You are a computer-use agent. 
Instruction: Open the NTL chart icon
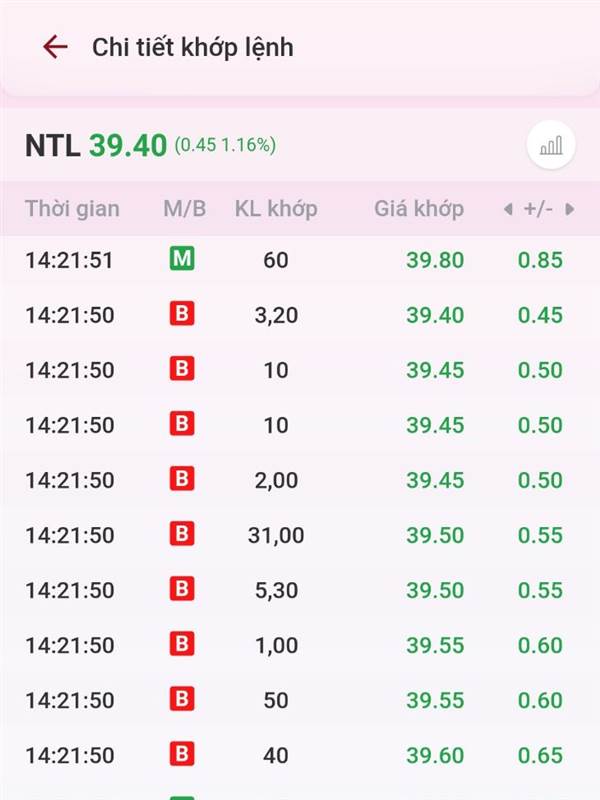click(551, 146)
